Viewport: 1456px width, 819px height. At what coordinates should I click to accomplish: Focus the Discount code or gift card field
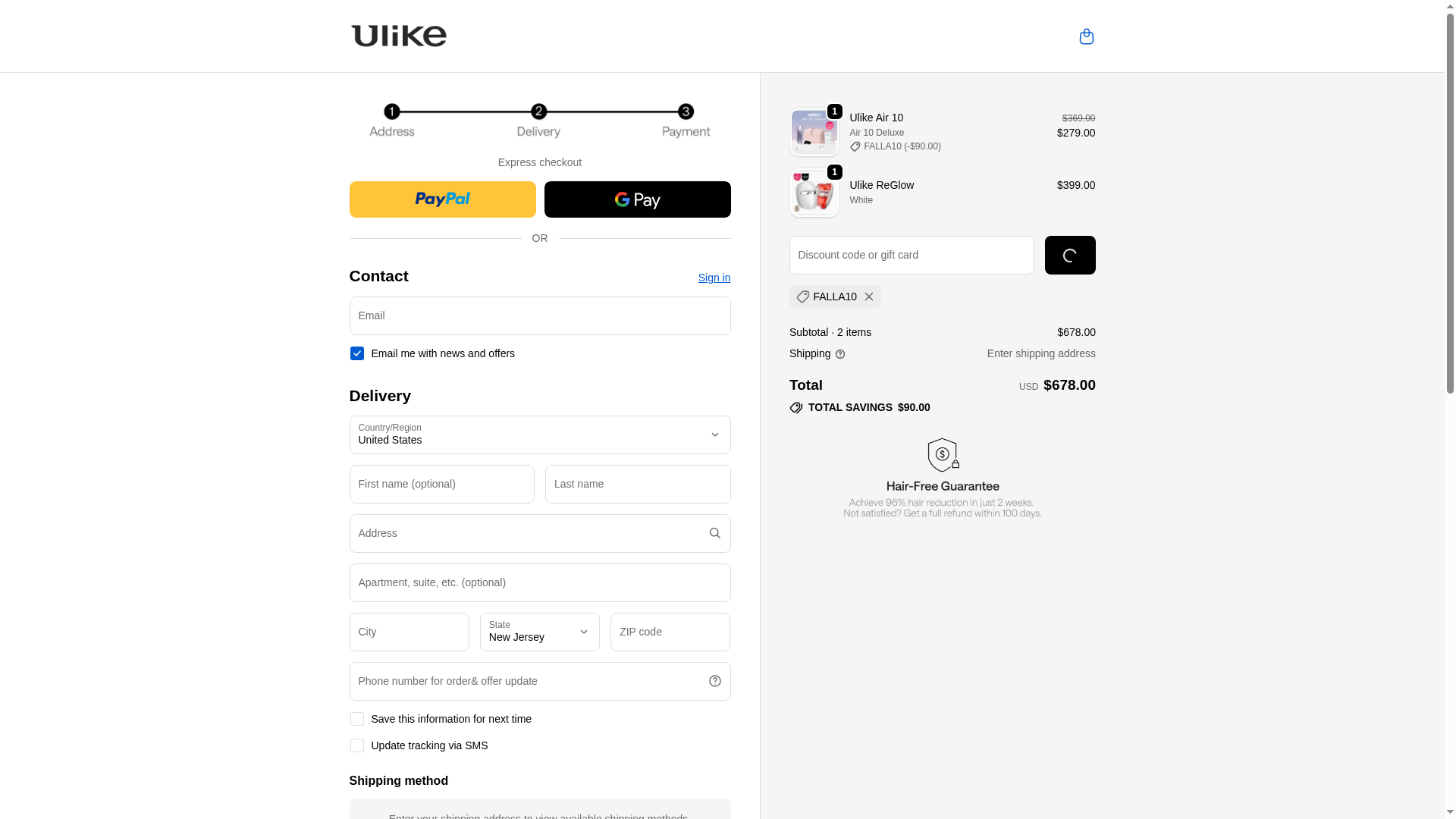911,255
